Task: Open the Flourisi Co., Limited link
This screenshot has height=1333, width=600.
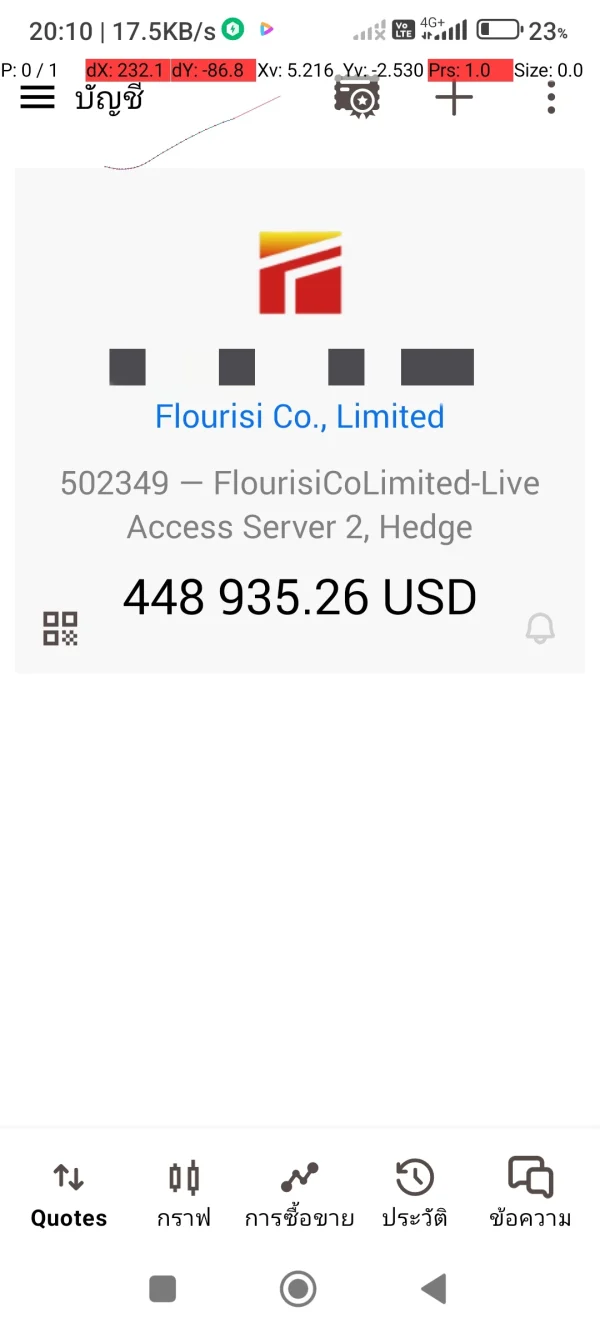Action: pos(300,416)
